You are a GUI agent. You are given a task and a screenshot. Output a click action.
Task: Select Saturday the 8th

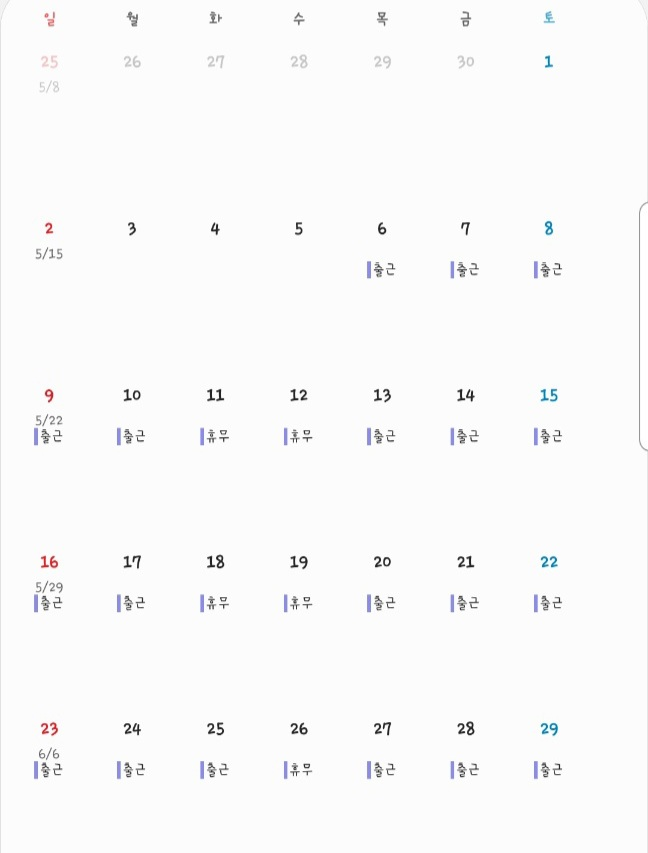[x=548, y=229]
